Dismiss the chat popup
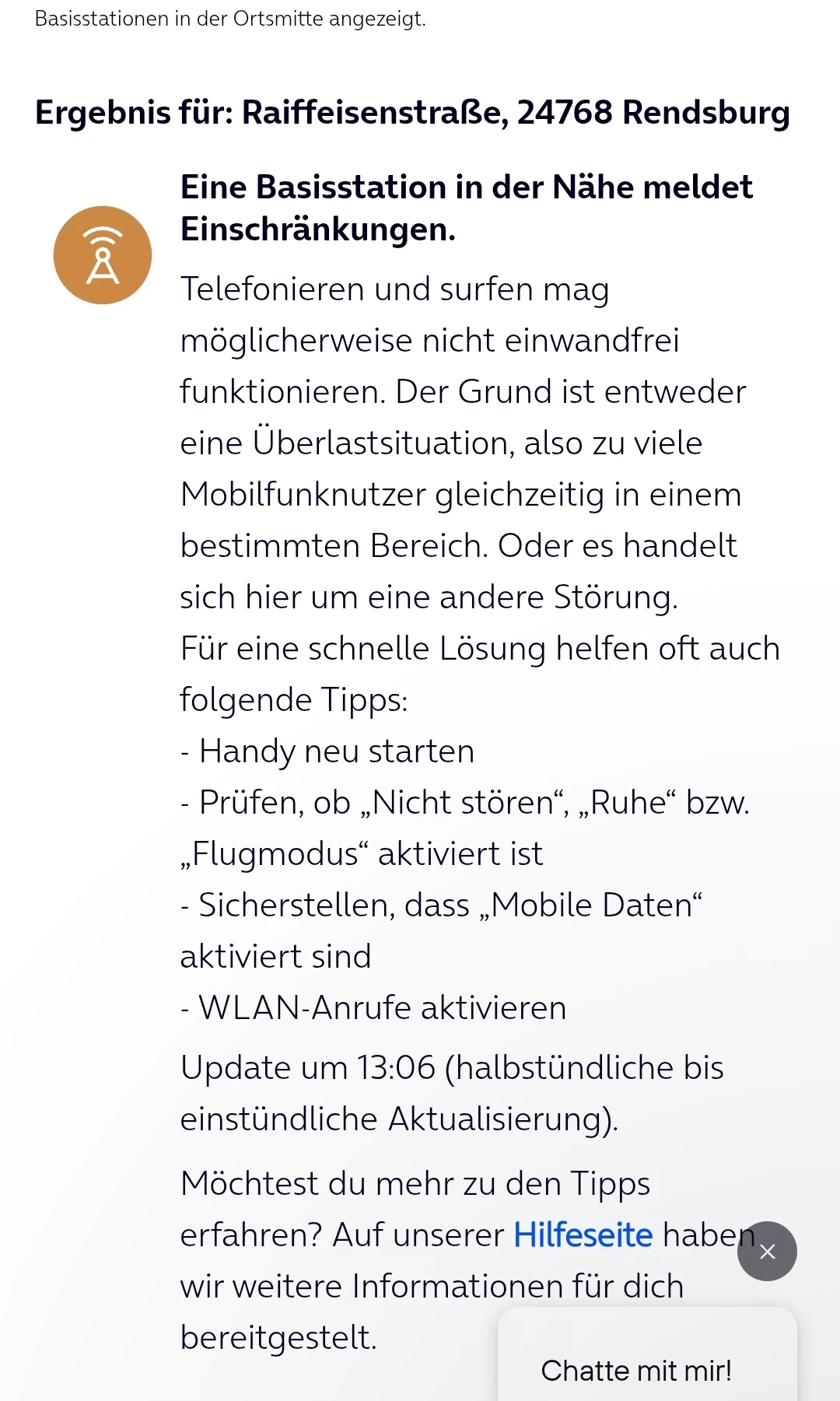Viewport: 840px width, 1401px height. [767, 1251]
